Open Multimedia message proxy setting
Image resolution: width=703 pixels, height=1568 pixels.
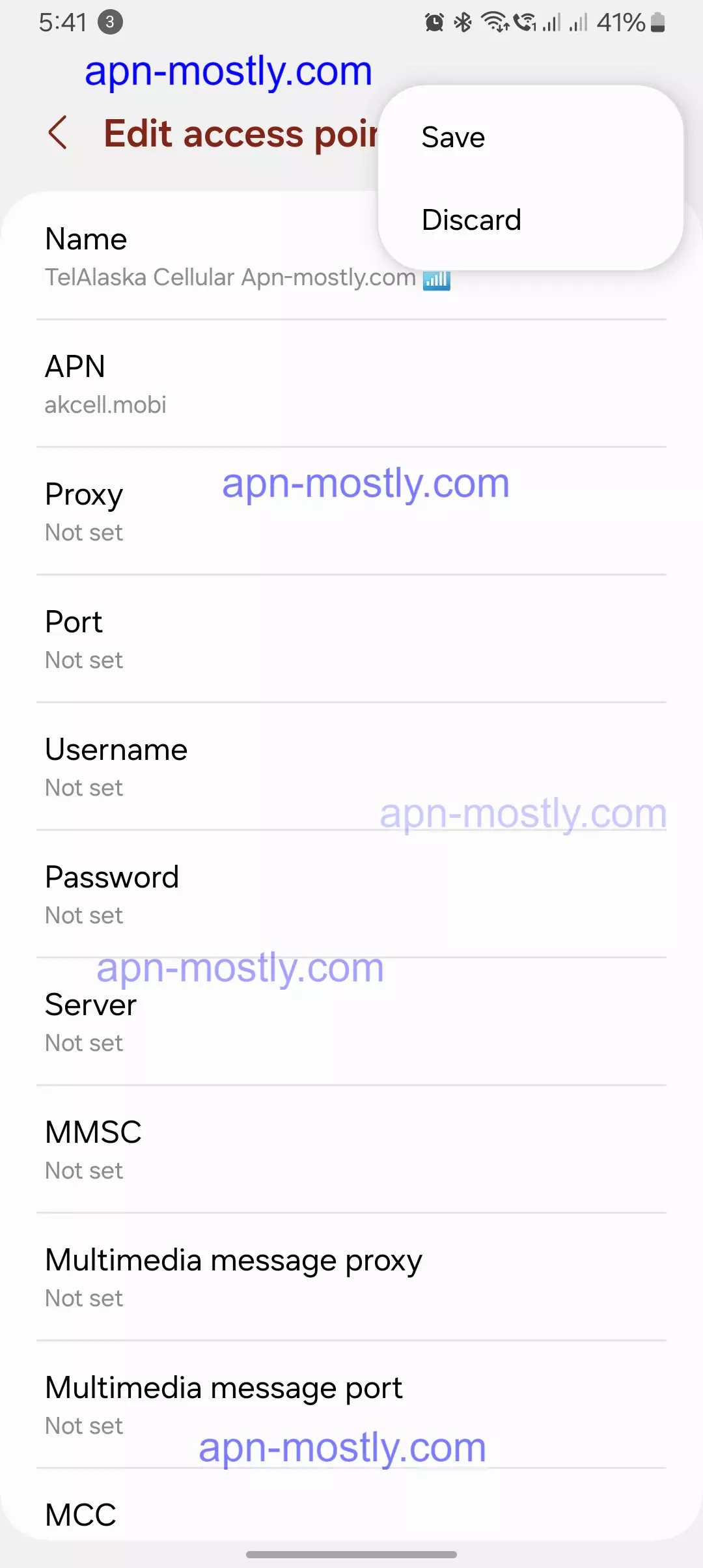351,1278
